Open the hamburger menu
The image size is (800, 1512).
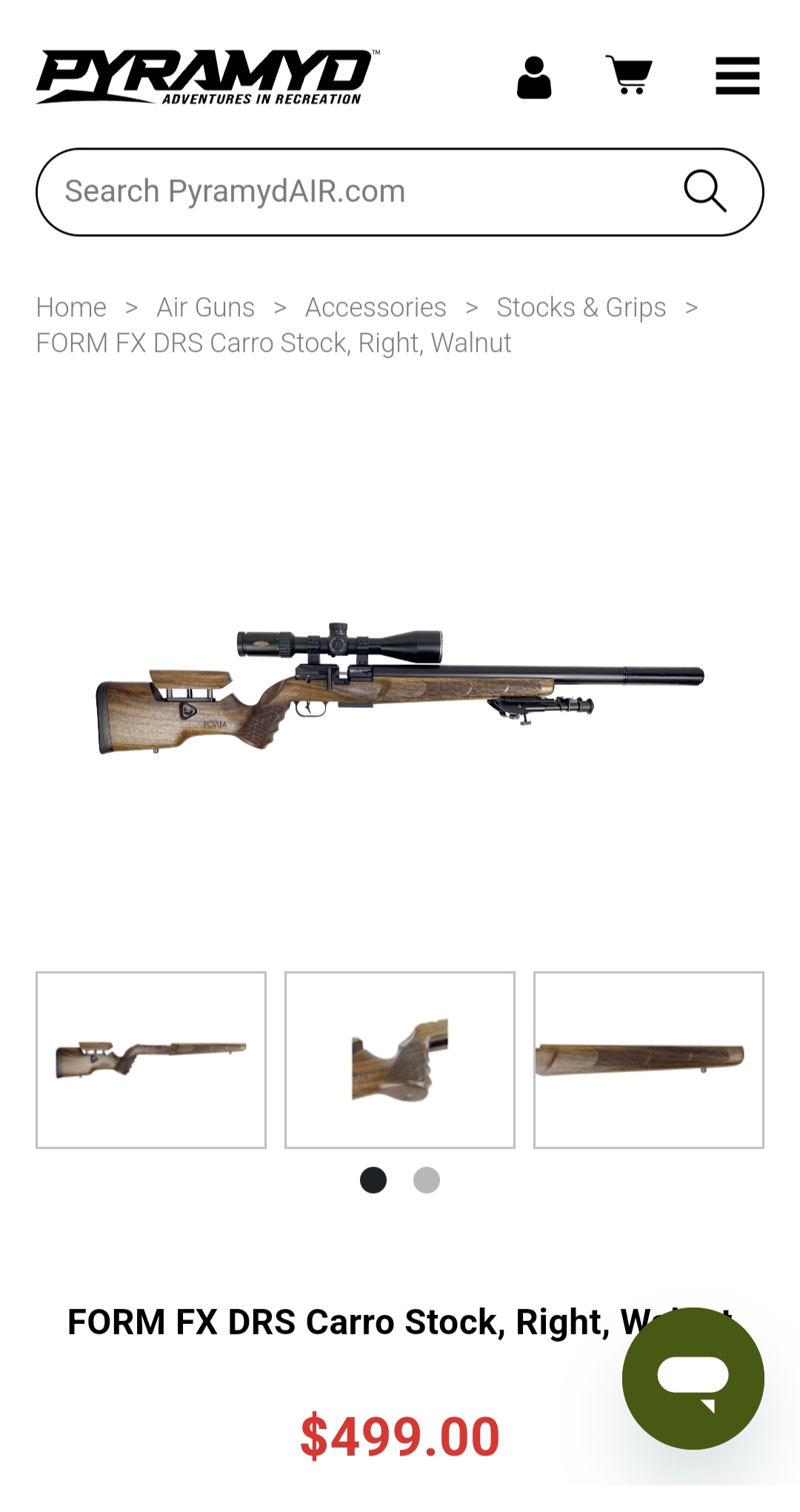pyautogui.click(x=737, y=76)
